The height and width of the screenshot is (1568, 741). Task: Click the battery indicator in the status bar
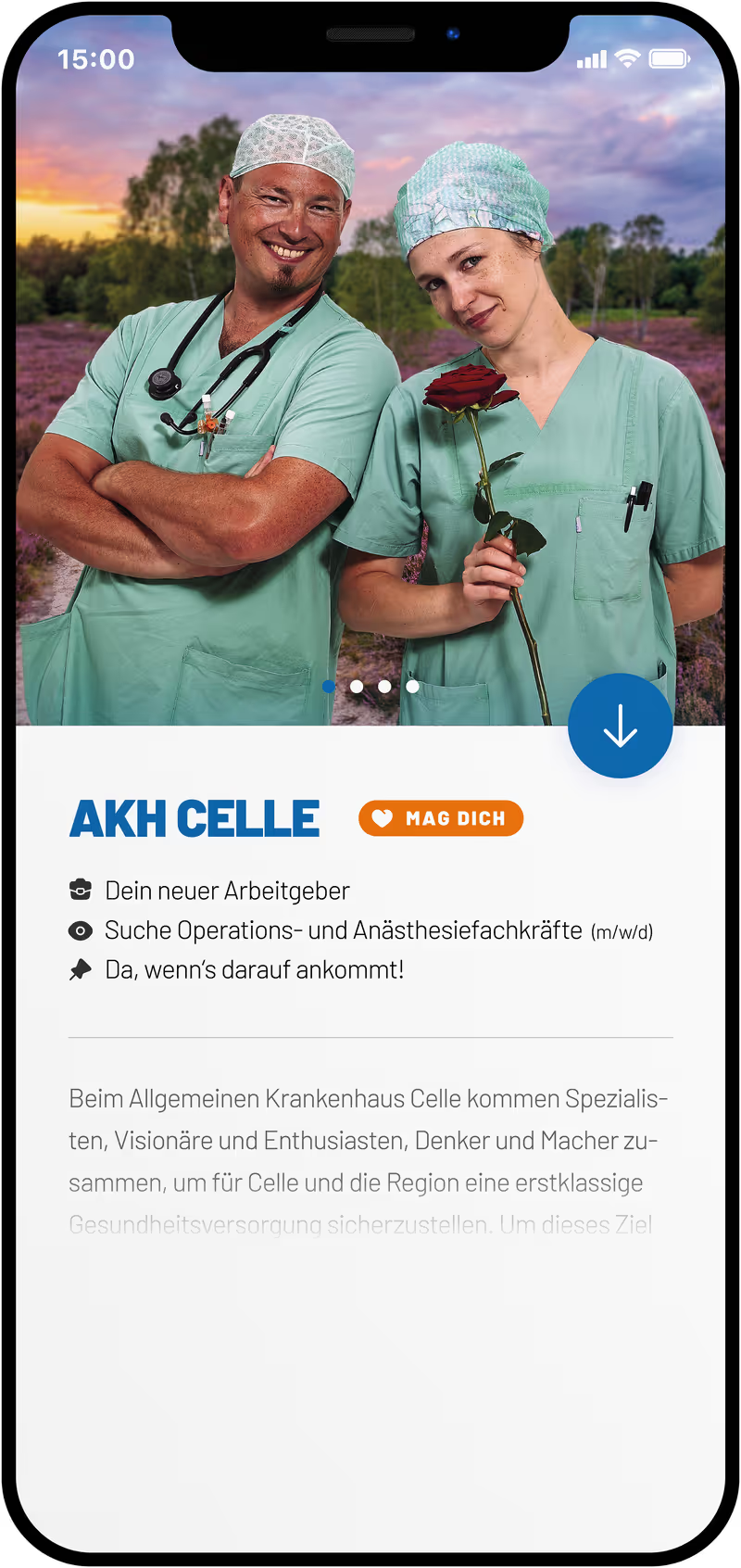[670, 58]
